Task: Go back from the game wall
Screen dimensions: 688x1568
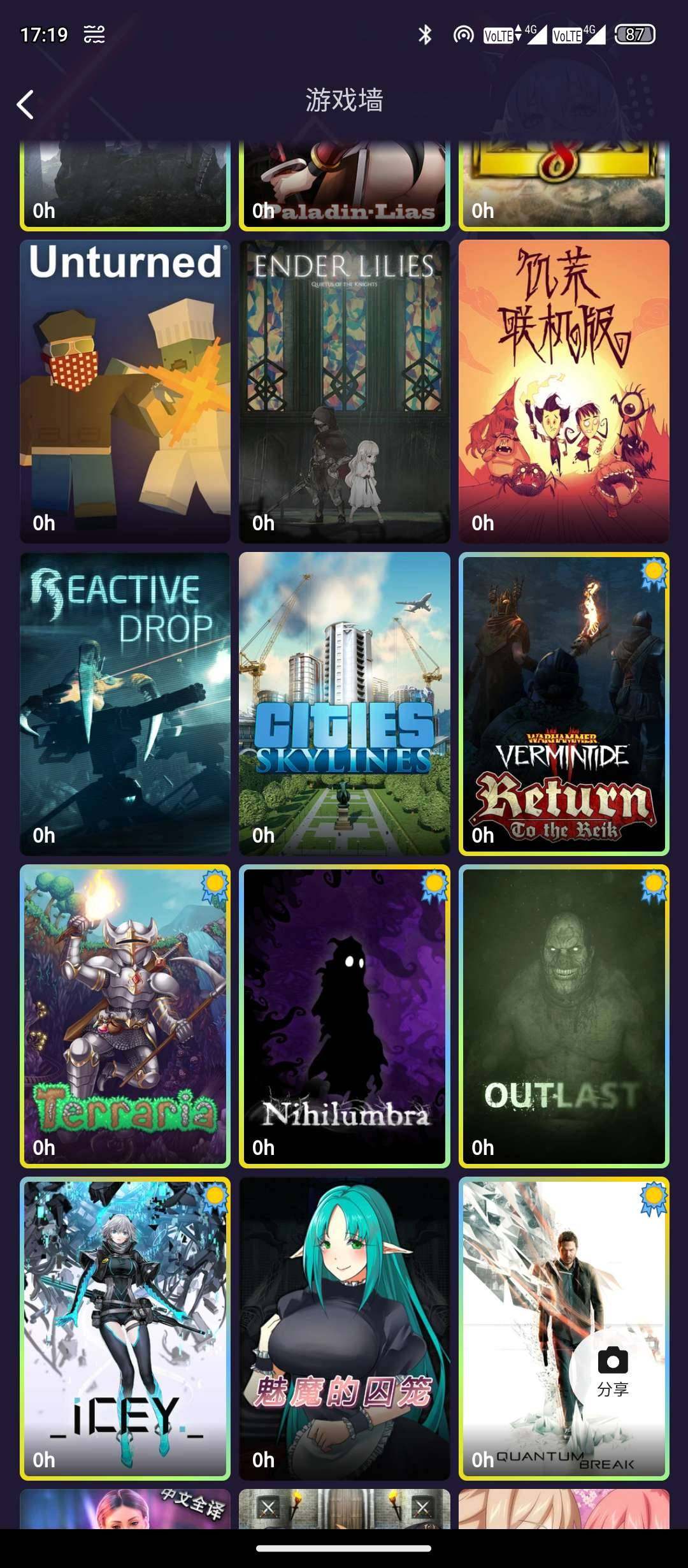Action: coord(25,105)
